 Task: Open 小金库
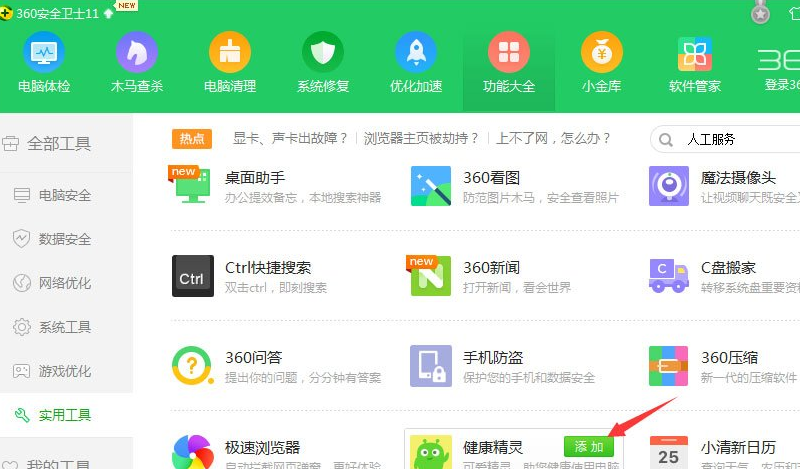(601, 63)
